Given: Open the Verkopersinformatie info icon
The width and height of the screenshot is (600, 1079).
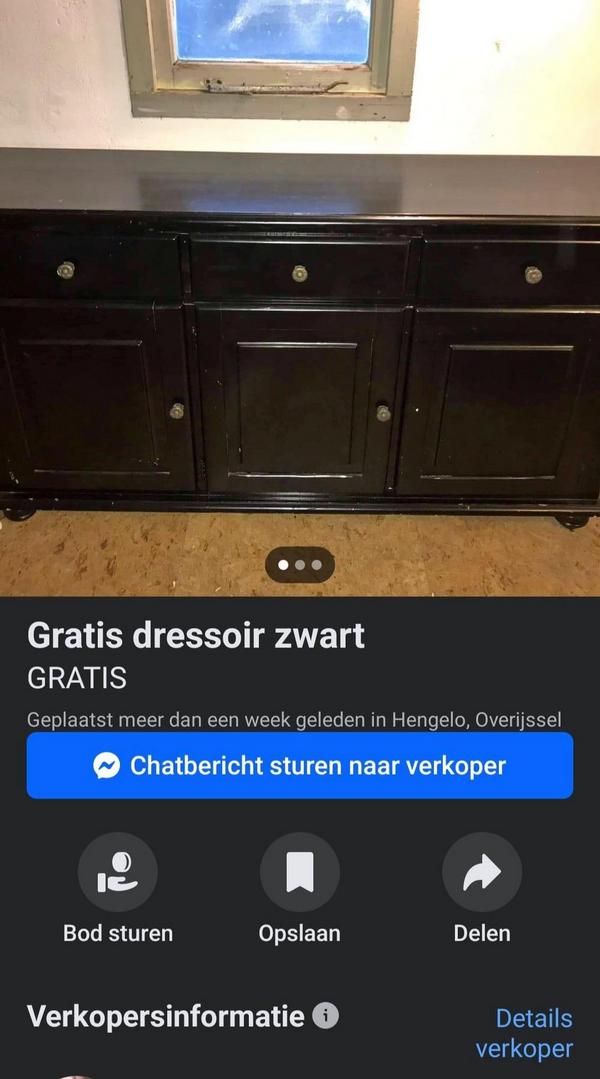Looking at the screenshot, I should [326, 1017].
